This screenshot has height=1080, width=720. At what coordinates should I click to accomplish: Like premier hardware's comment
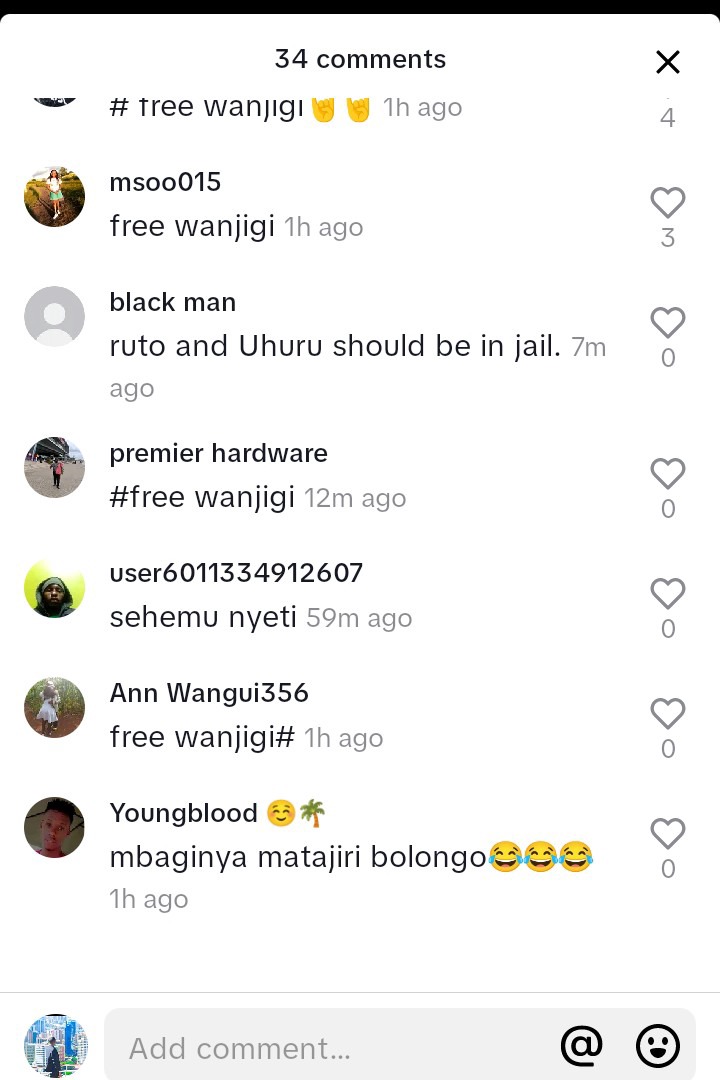[667, 474]
